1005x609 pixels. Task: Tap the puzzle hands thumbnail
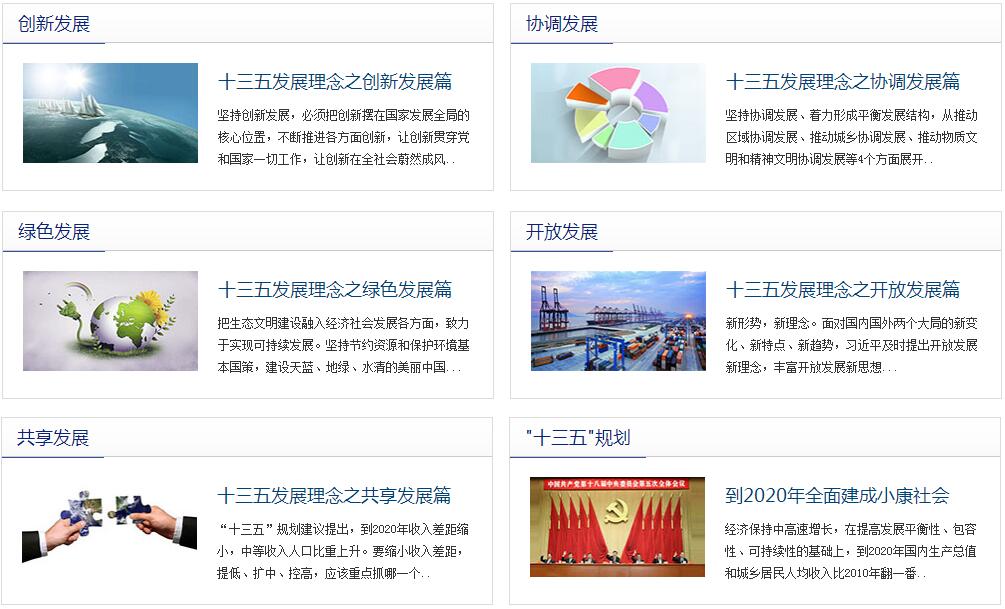tap(110, 527)
